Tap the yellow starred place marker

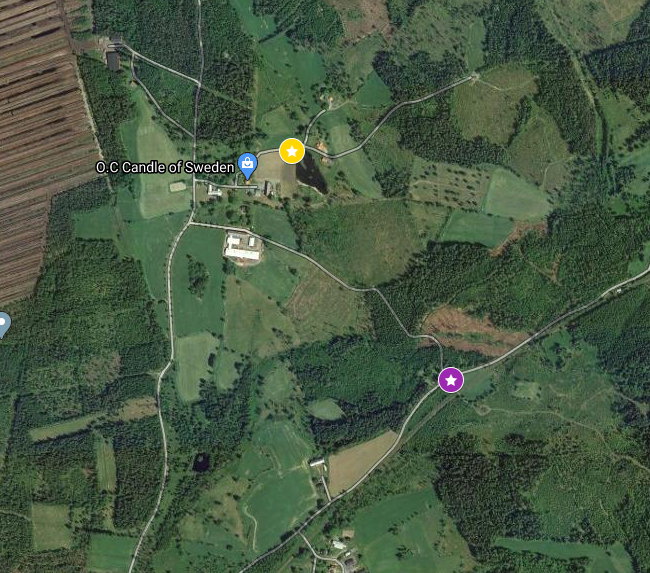point(291,151)
